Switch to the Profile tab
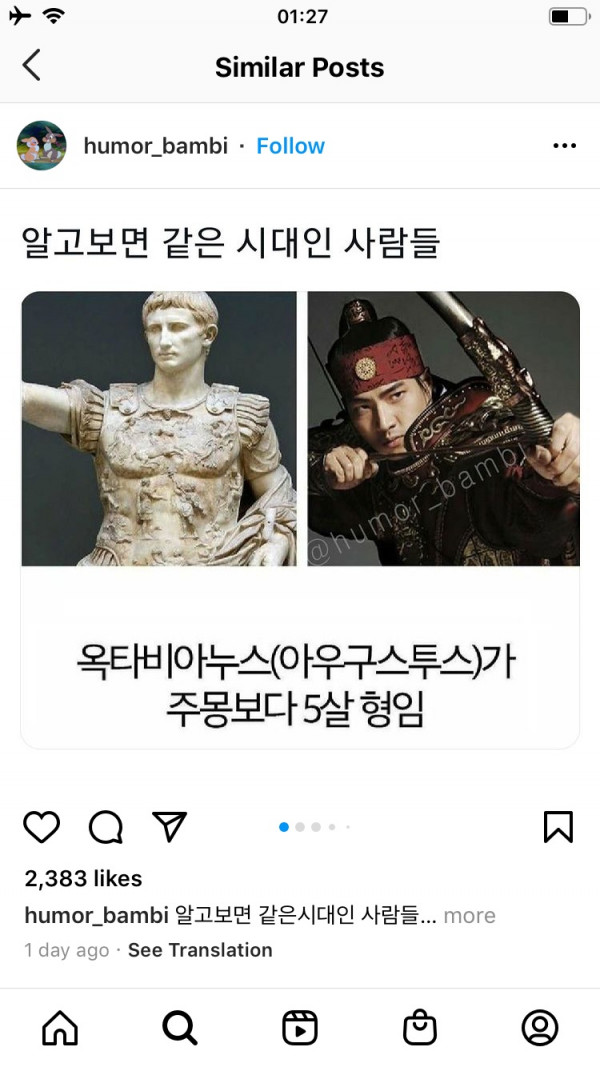600x1067 pixels. (540, 1027)
